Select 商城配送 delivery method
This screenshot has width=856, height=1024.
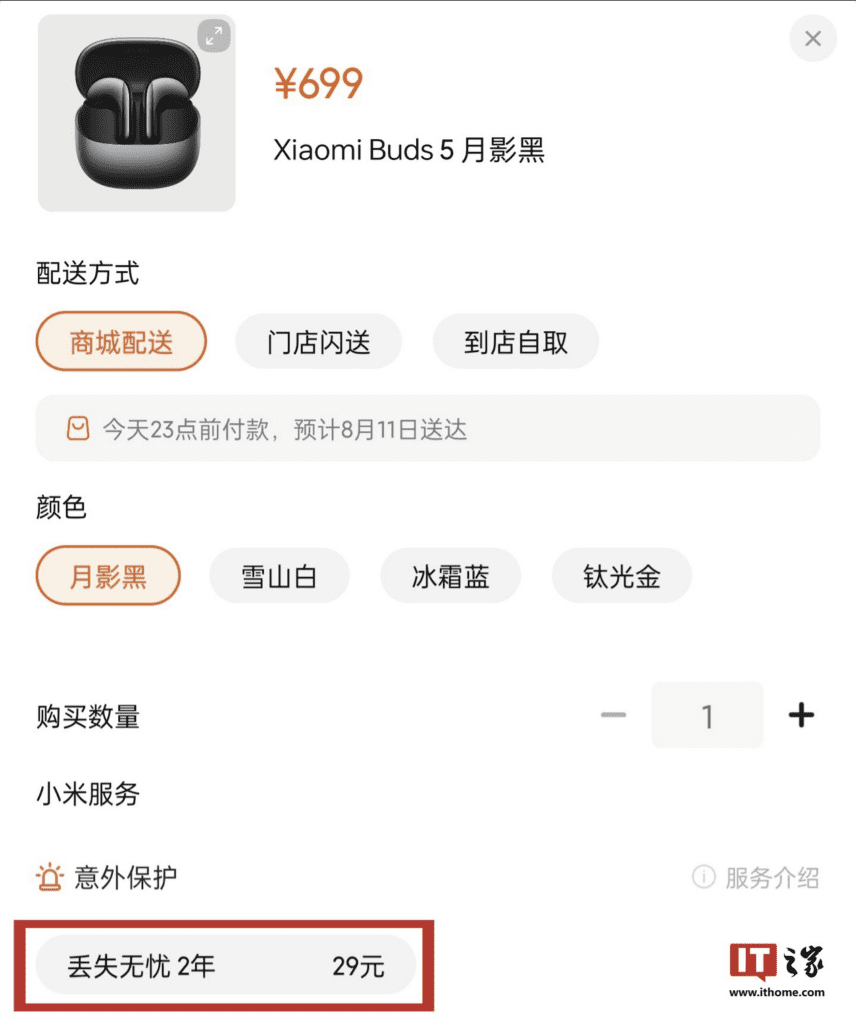coord(121,342)
